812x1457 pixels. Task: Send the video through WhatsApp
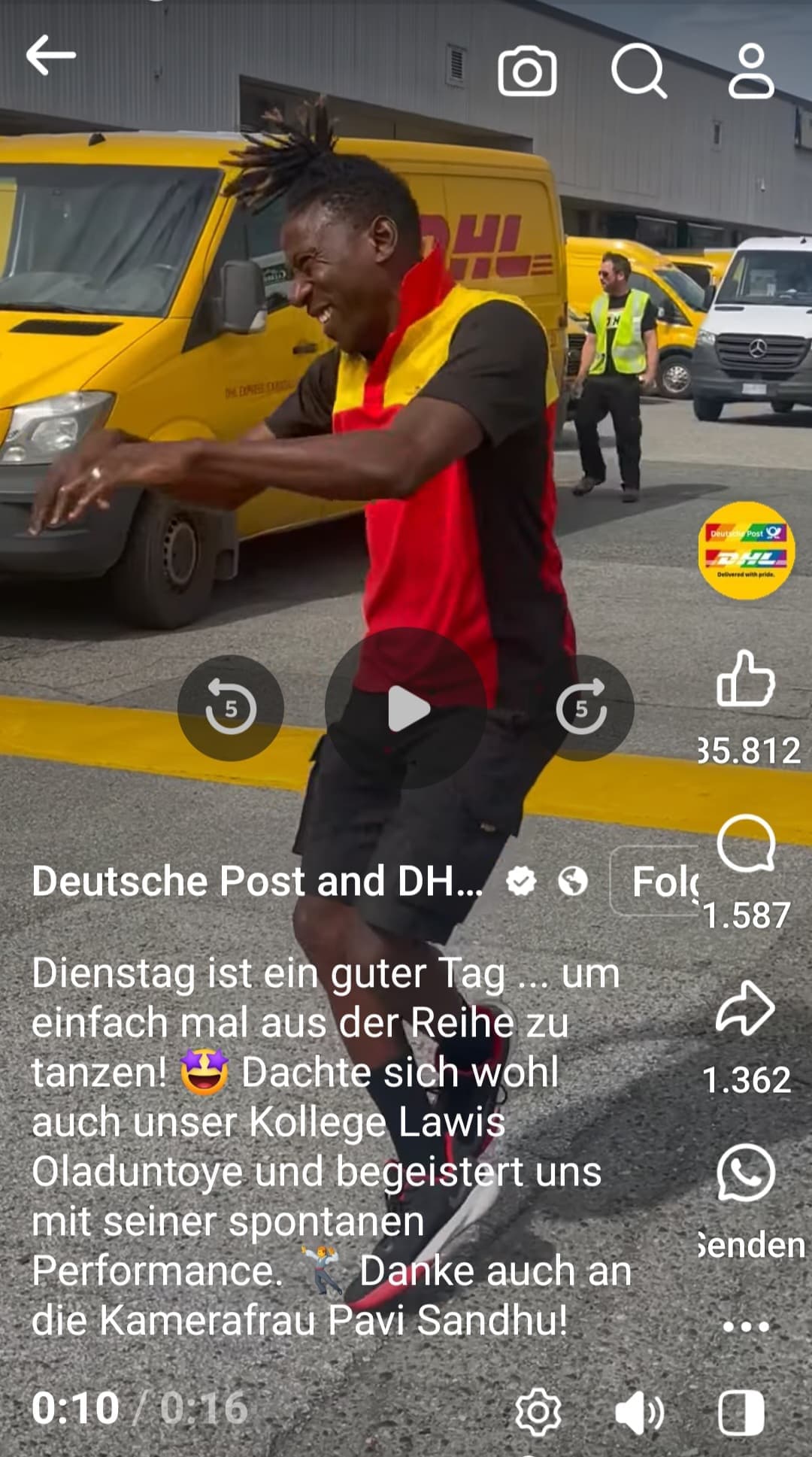click(x=746, y=1175)
